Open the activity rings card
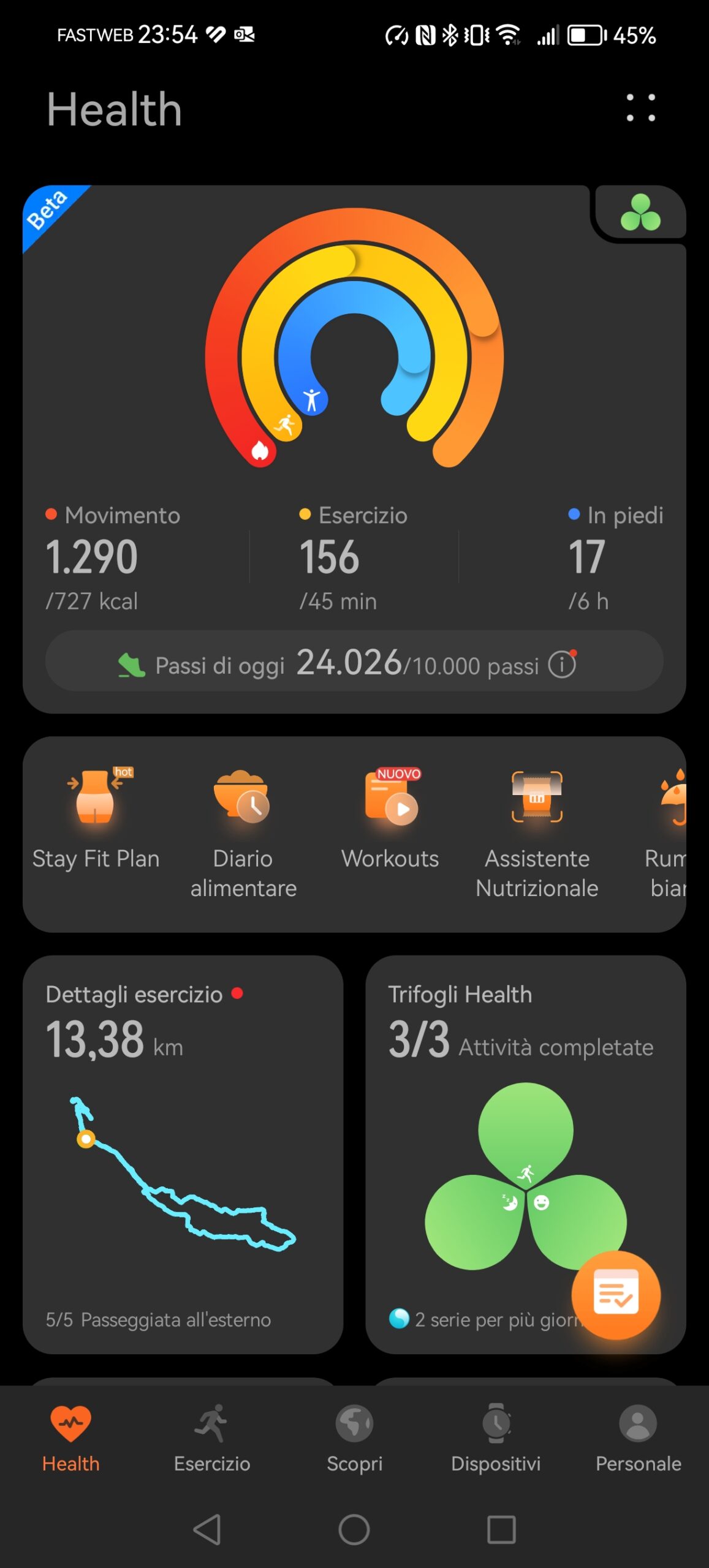Screen dimensions: 709x1568 click(354, 343)
